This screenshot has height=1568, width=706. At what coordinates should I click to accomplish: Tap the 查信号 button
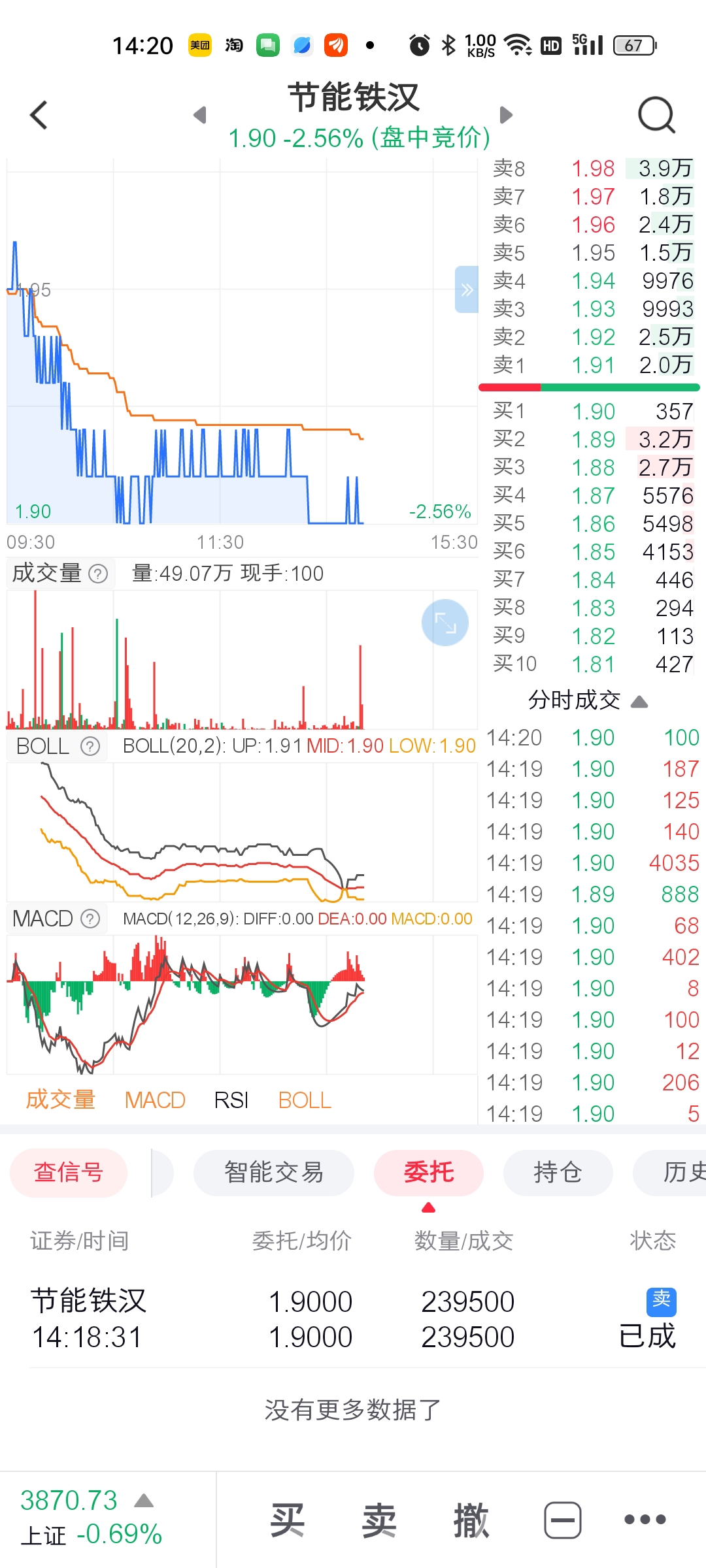[x=69, y=1173]
